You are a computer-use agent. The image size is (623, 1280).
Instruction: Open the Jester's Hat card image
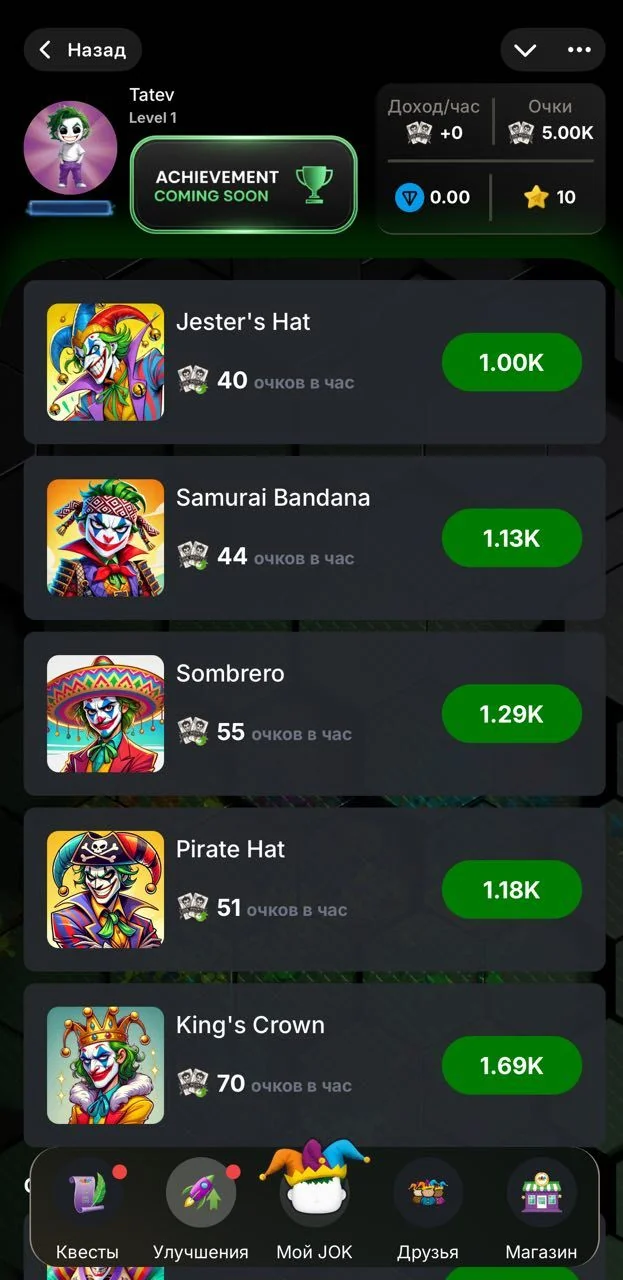(x=105, y=362)
